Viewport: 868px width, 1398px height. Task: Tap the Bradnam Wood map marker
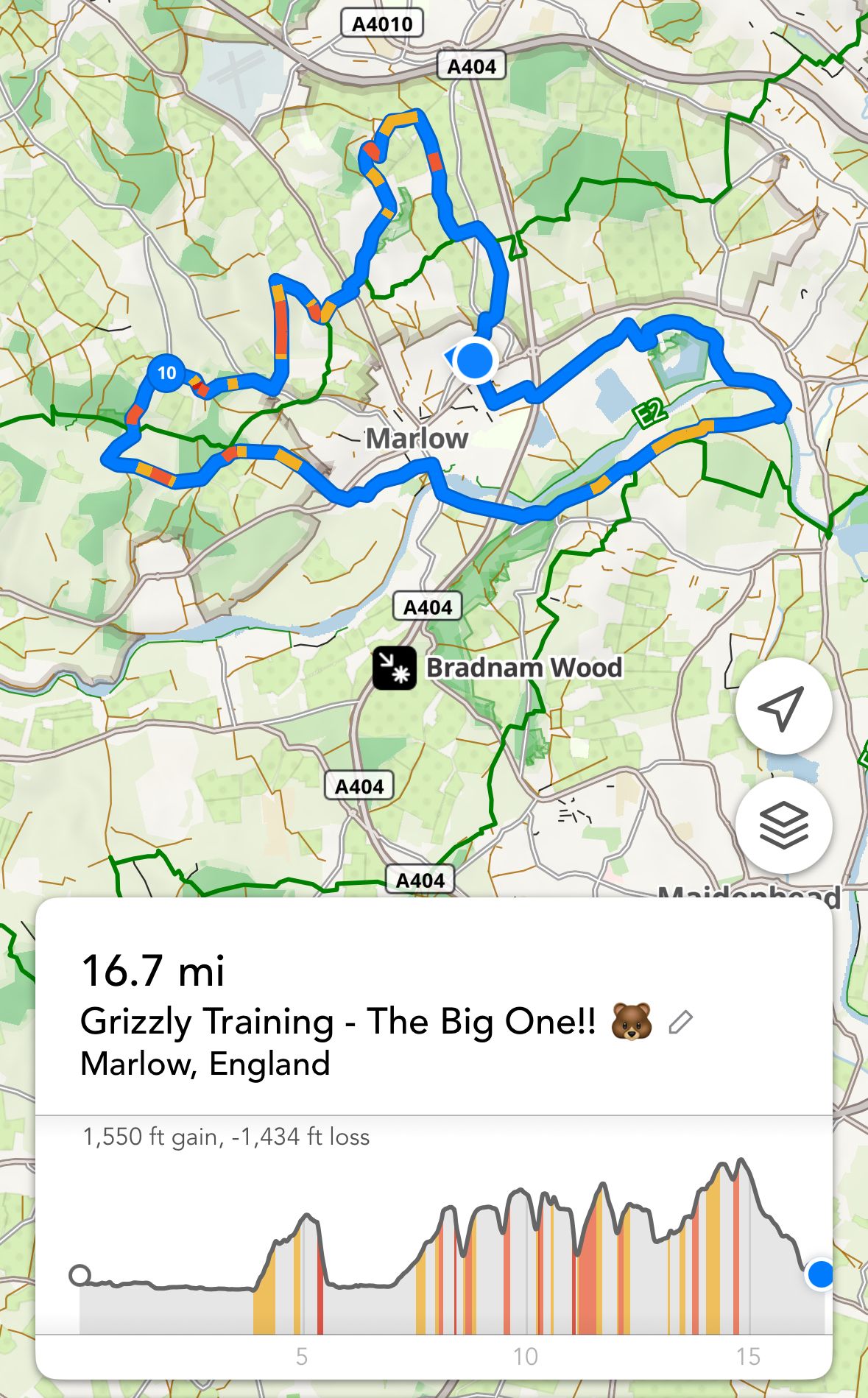(x=395, y=668)
